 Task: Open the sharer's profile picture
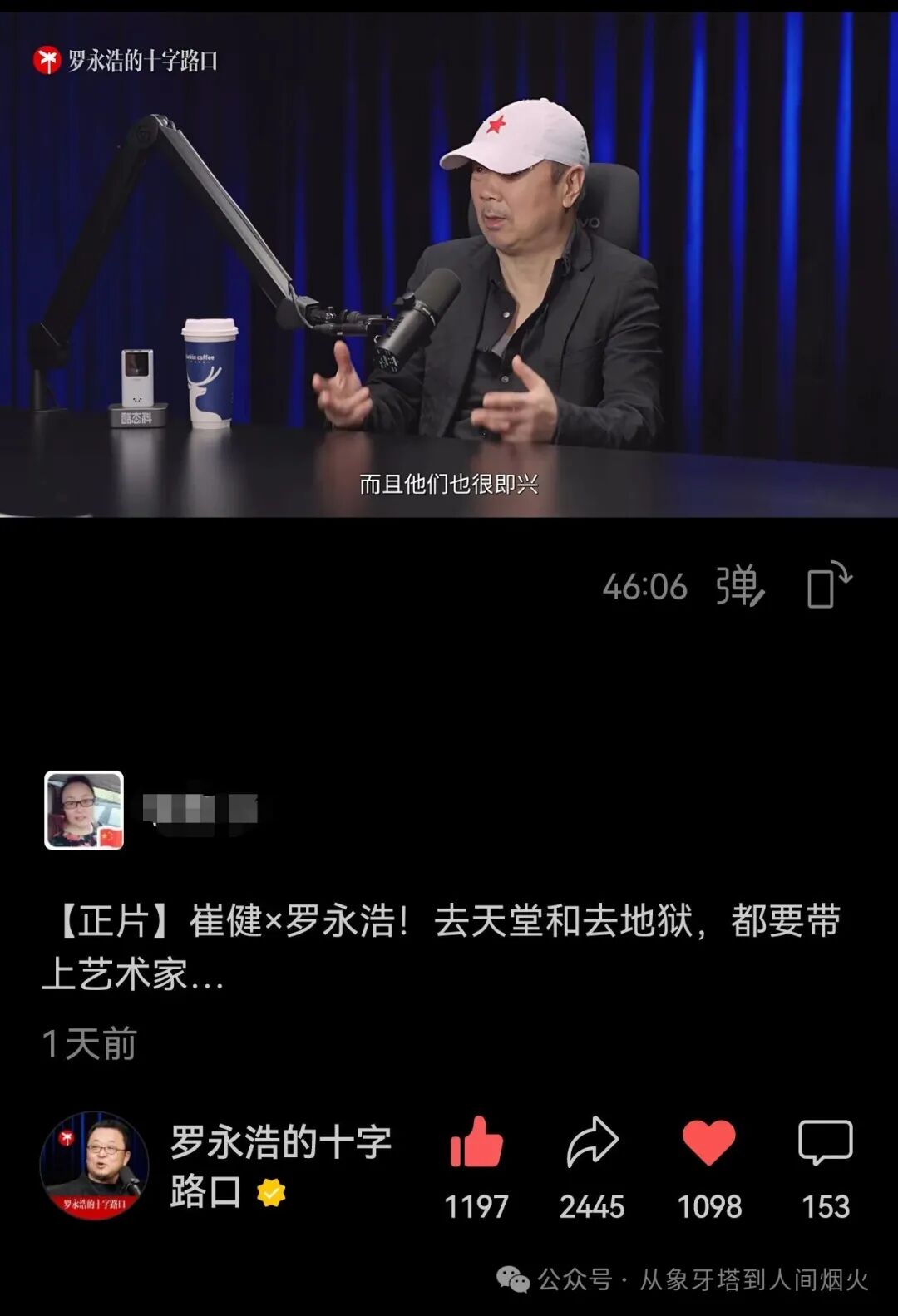(84, 811)
